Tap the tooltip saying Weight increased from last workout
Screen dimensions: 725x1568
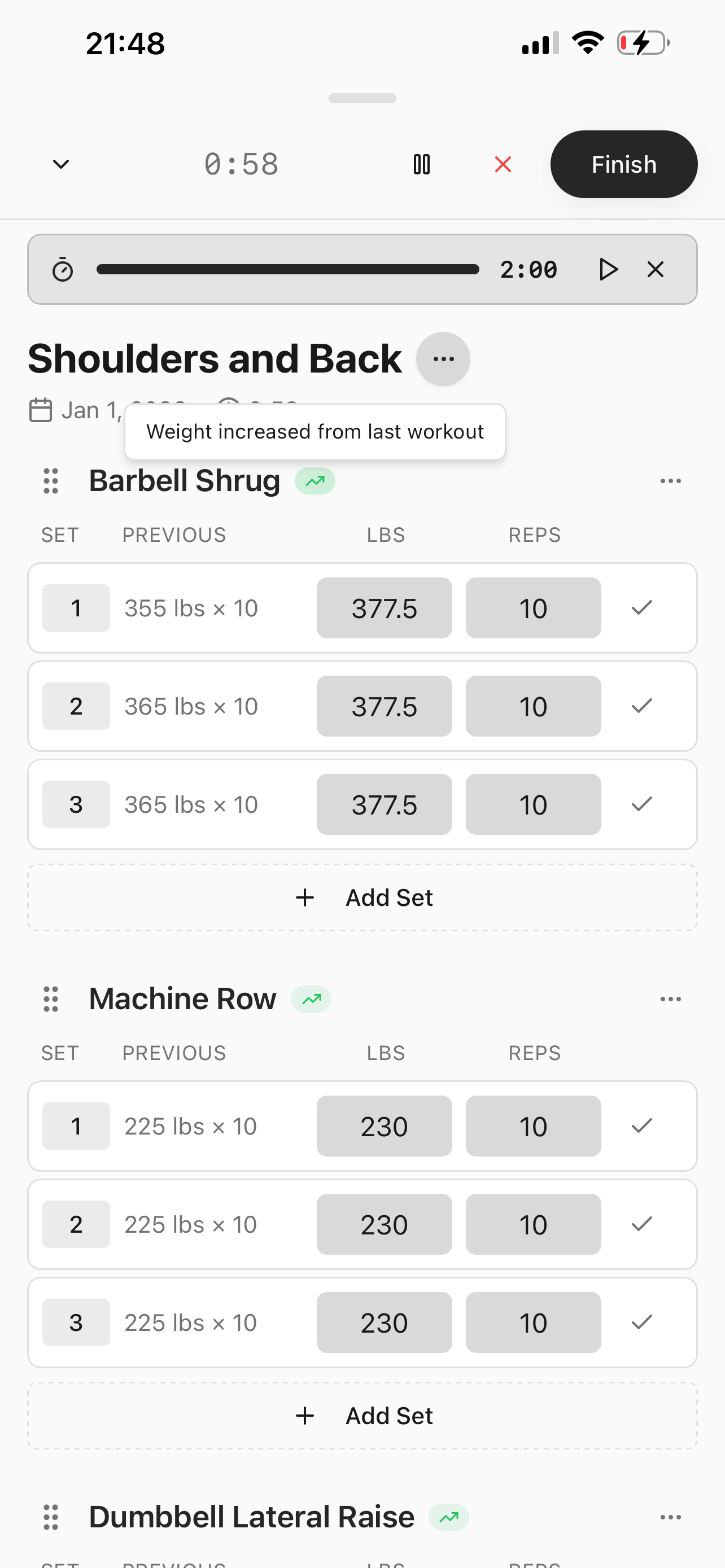click(315, 432)
